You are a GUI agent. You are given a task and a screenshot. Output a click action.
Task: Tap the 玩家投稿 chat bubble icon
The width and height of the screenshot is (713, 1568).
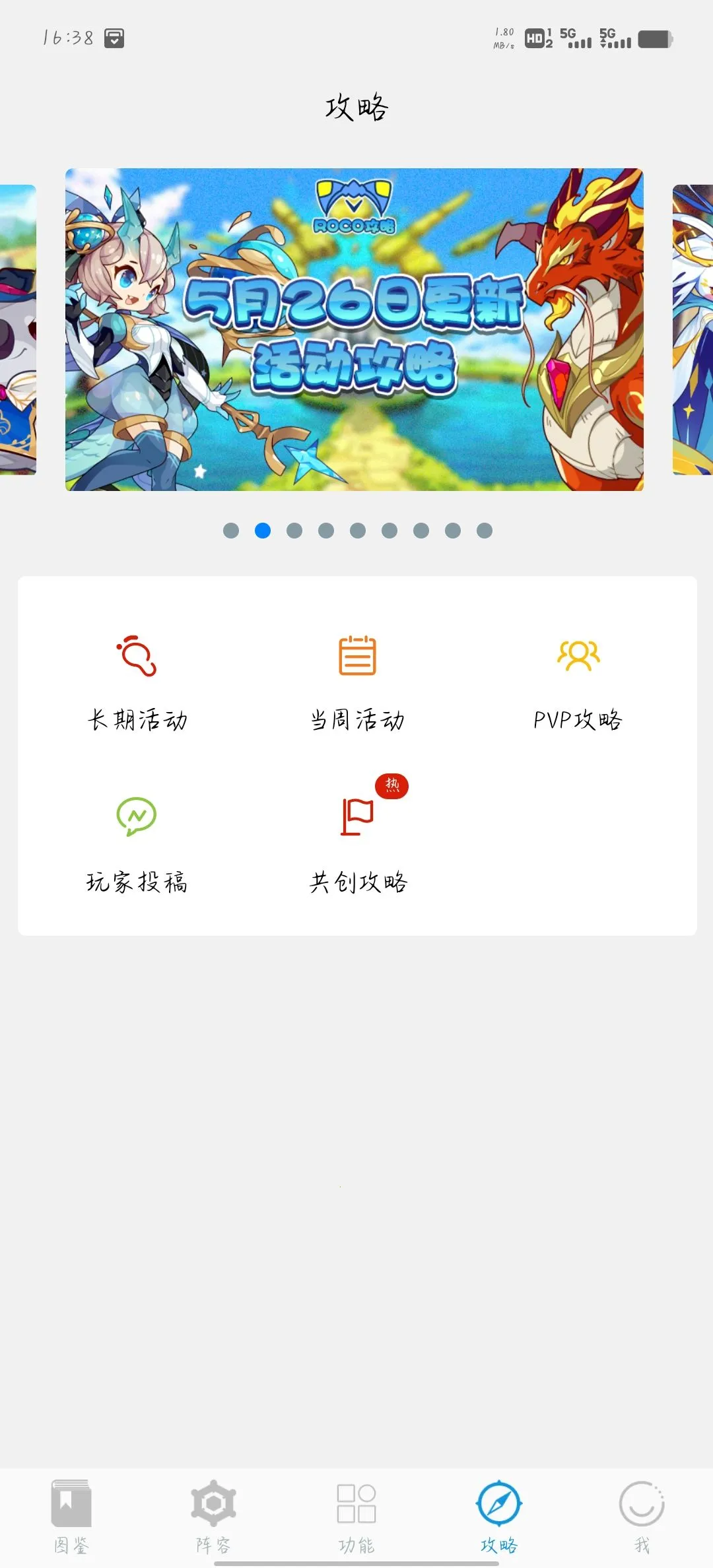(x=135, y=818)
